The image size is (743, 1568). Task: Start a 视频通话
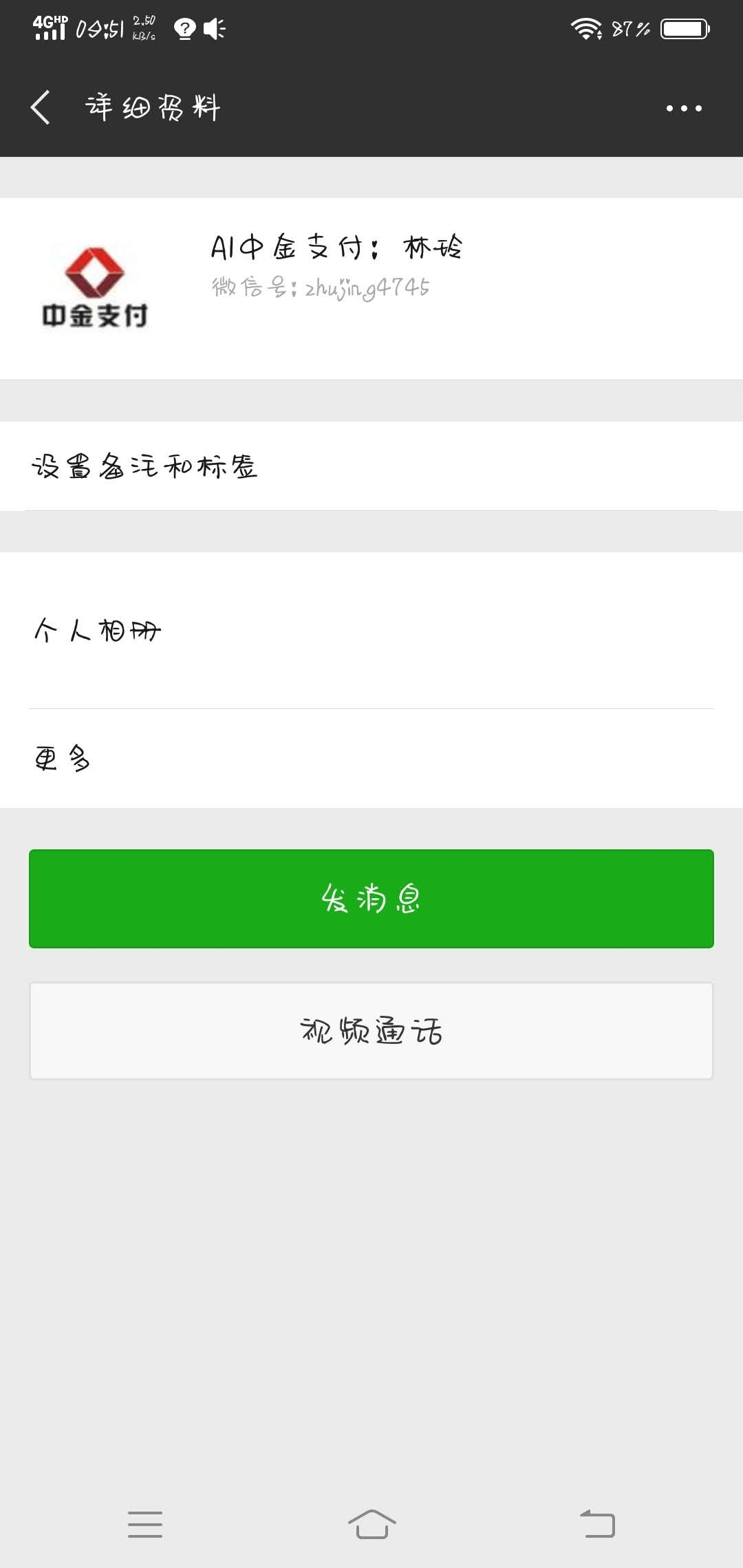tap(371, 1031)
